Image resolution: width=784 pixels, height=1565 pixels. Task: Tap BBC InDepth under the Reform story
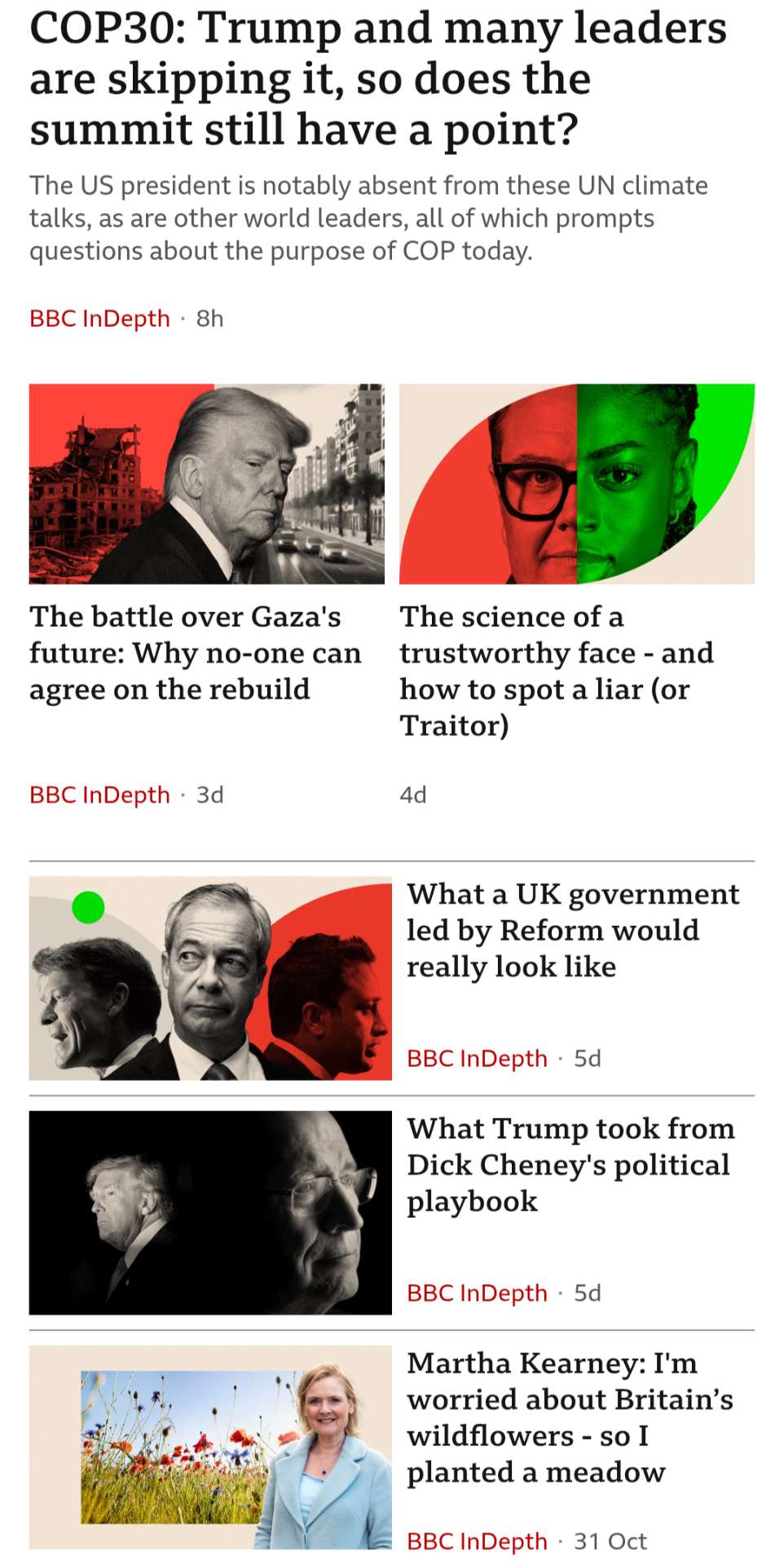point(477,1059)
